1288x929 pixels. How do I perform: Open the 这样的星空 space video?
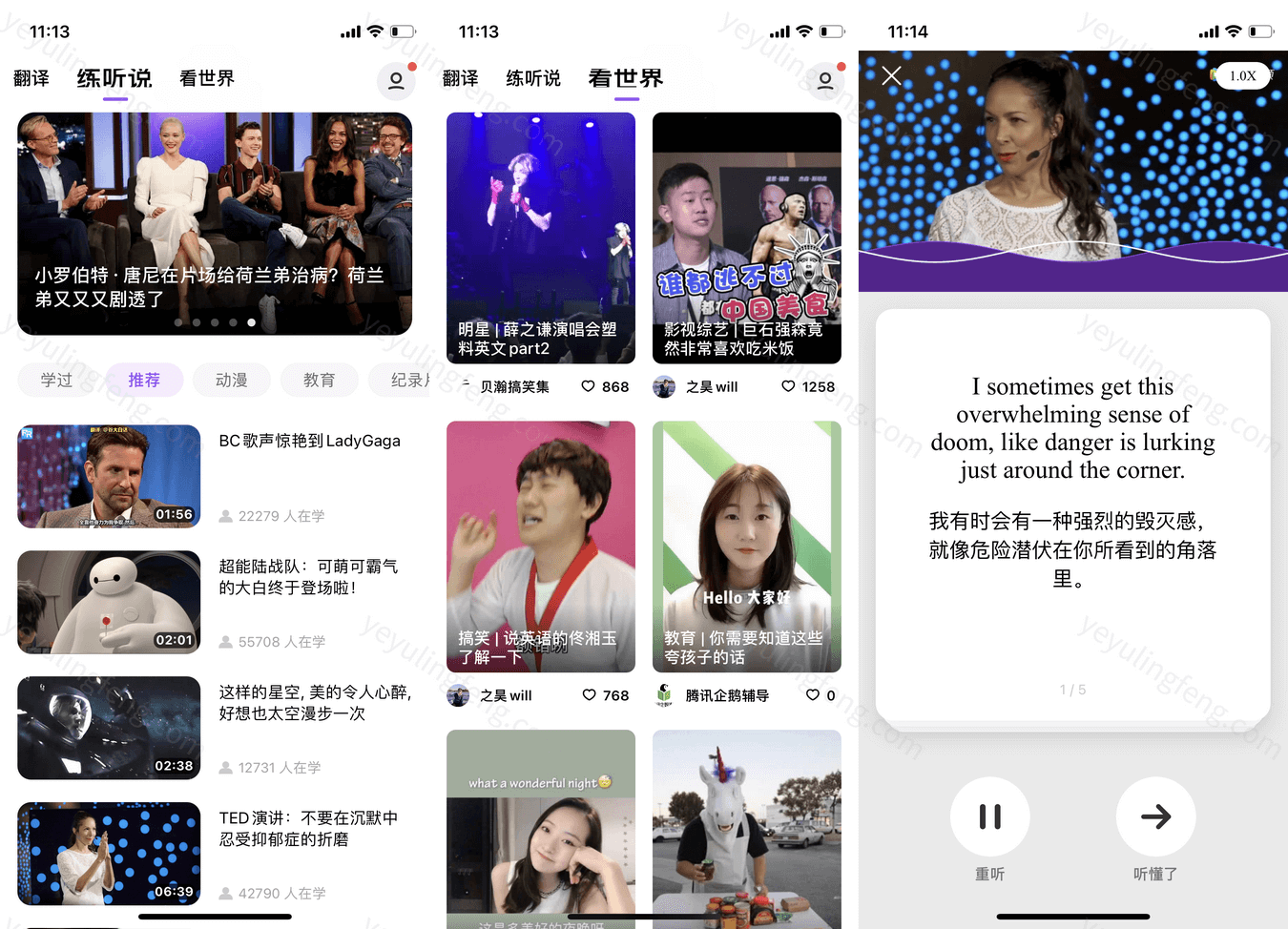[109, 729]
